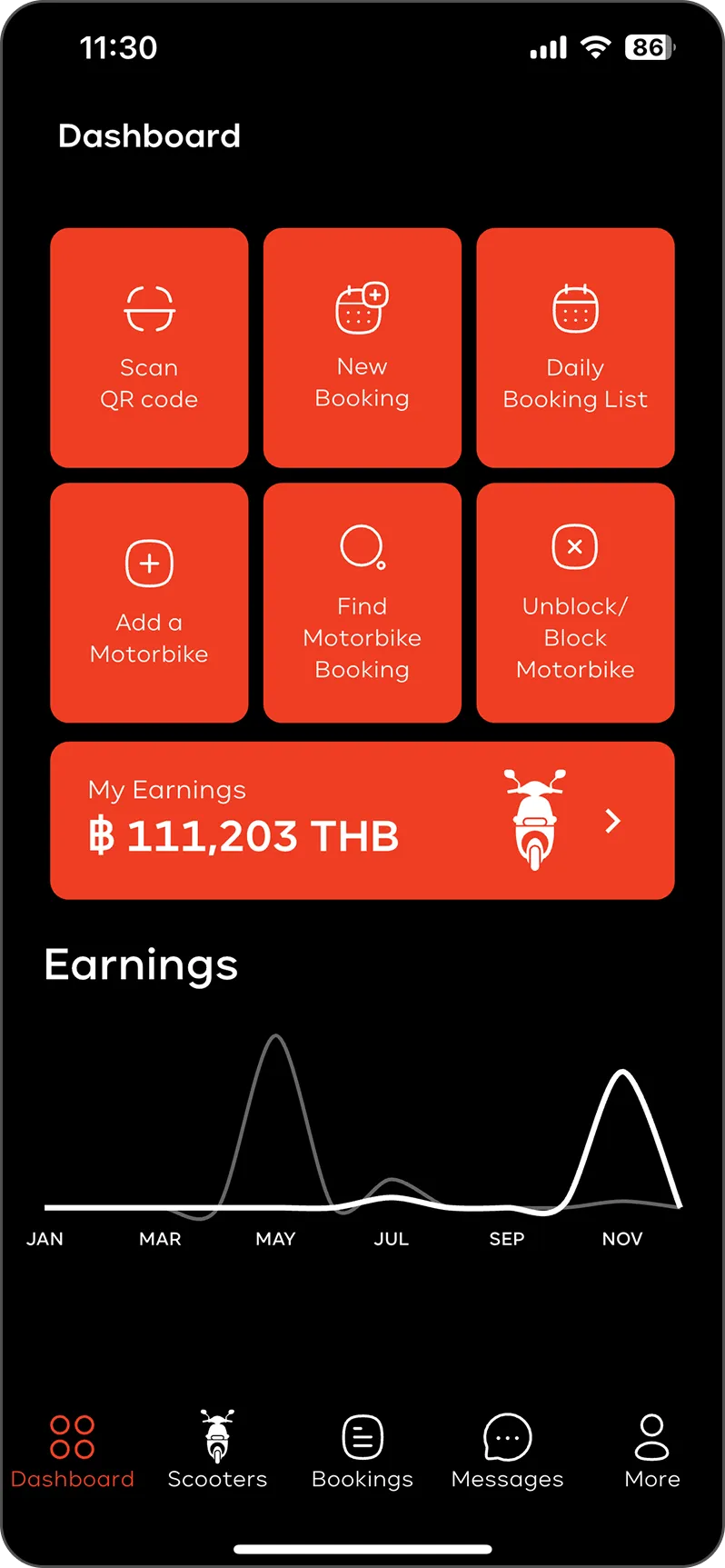Go to the Bookings tab
The image size is (725, 1568).
click(362, 1450)
